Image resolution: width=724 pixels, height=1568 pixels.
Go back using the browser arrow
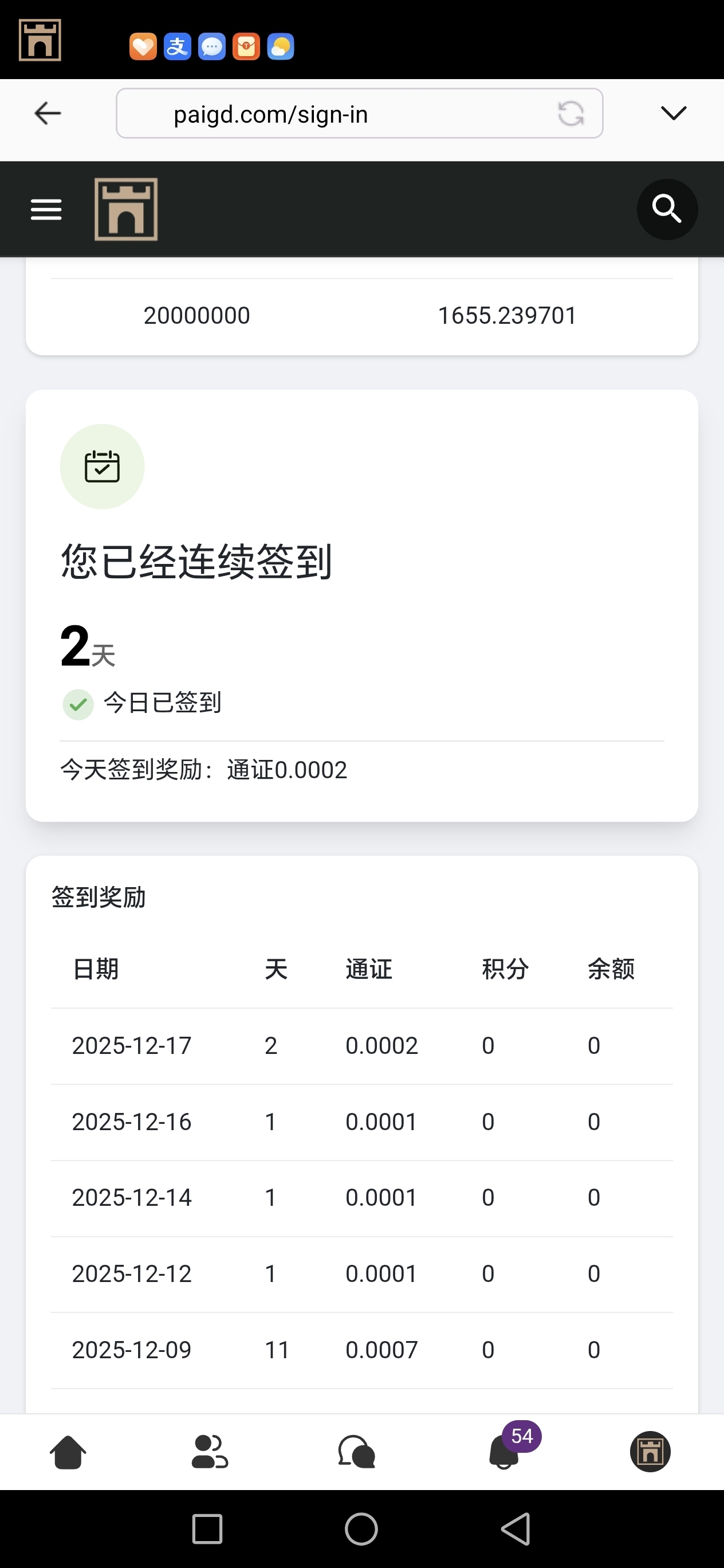point(48,113)
